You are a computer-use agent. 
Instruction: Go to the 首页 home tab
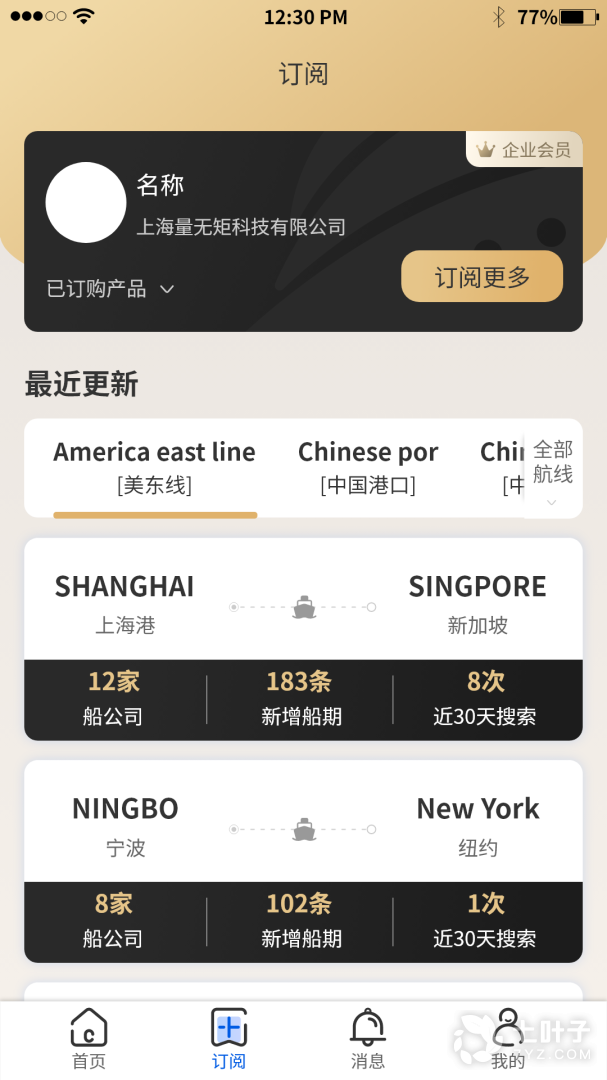(89, 1040)
